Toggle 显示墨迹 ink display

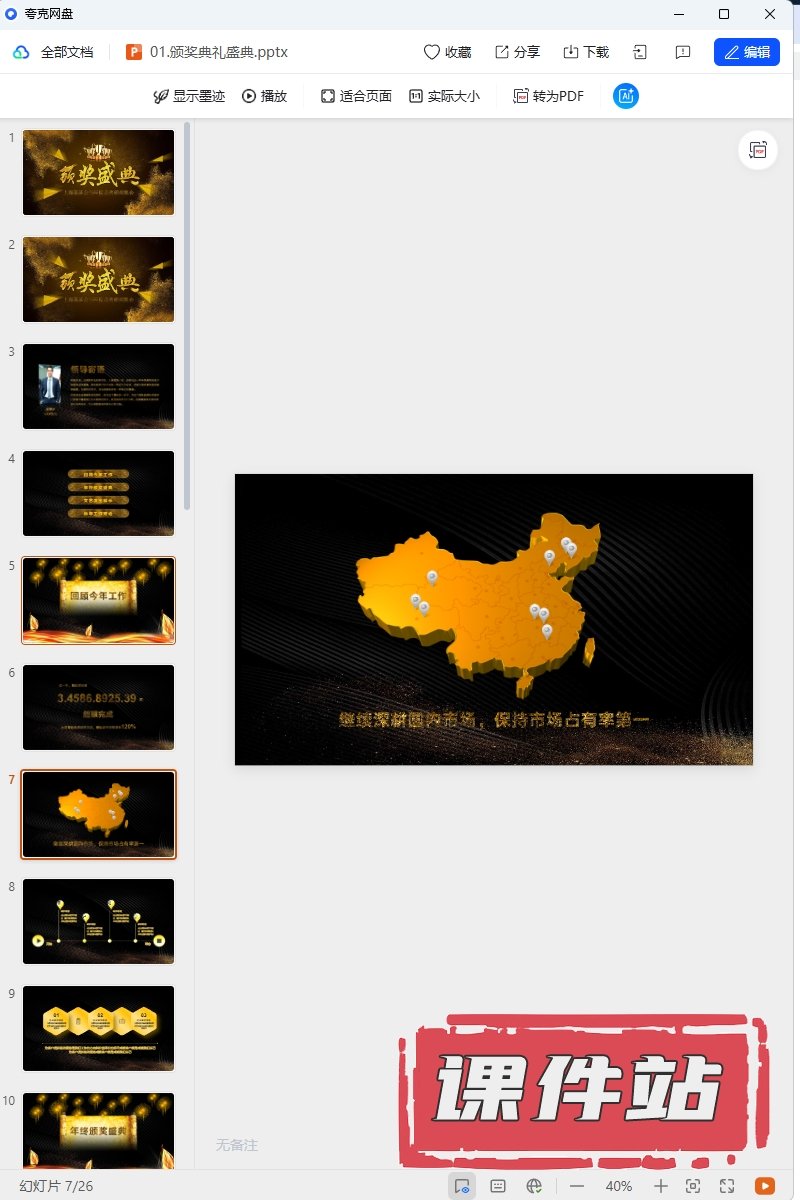coord(188,96)
